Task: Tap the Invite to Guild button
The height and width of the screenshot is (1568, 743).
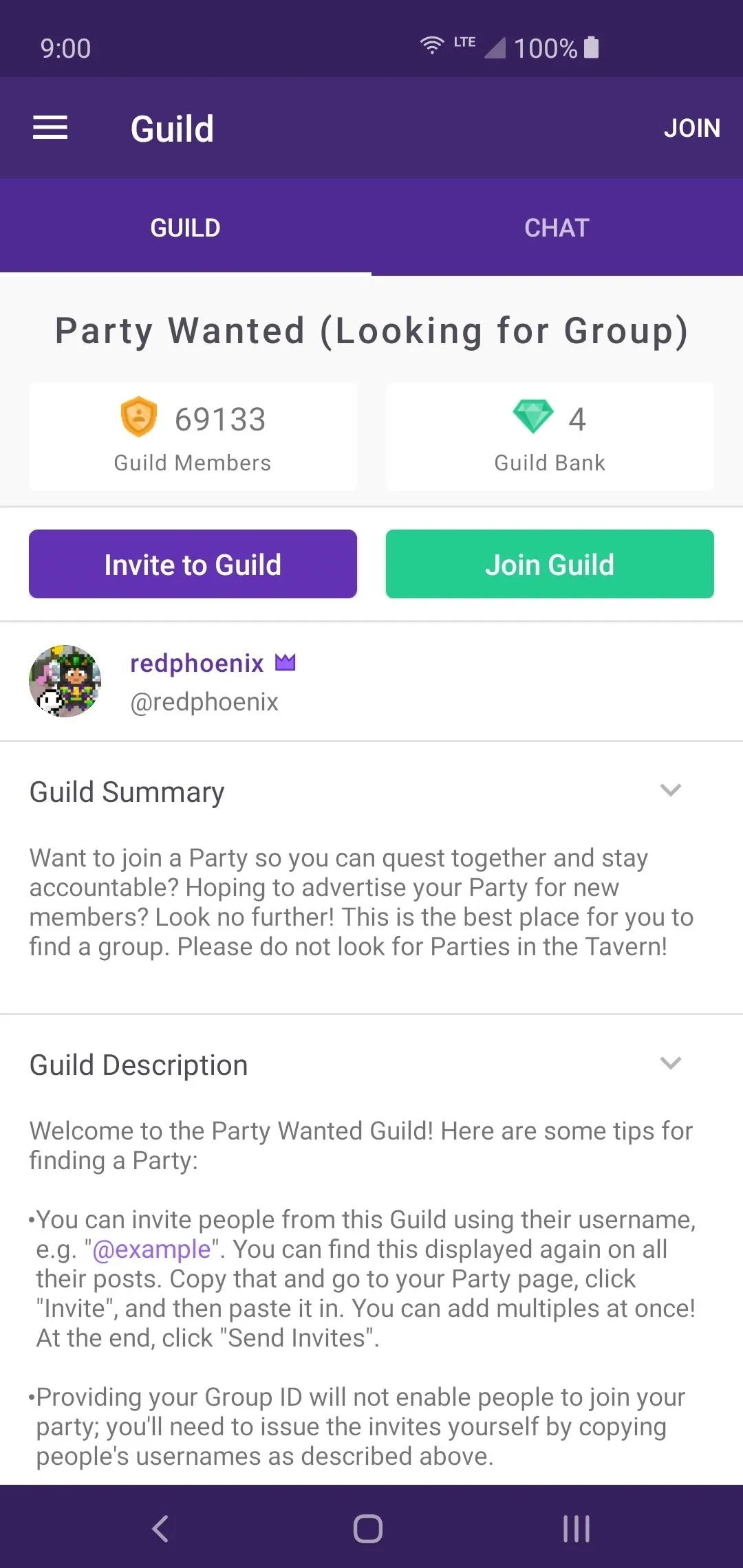Action: click(193, 564)
